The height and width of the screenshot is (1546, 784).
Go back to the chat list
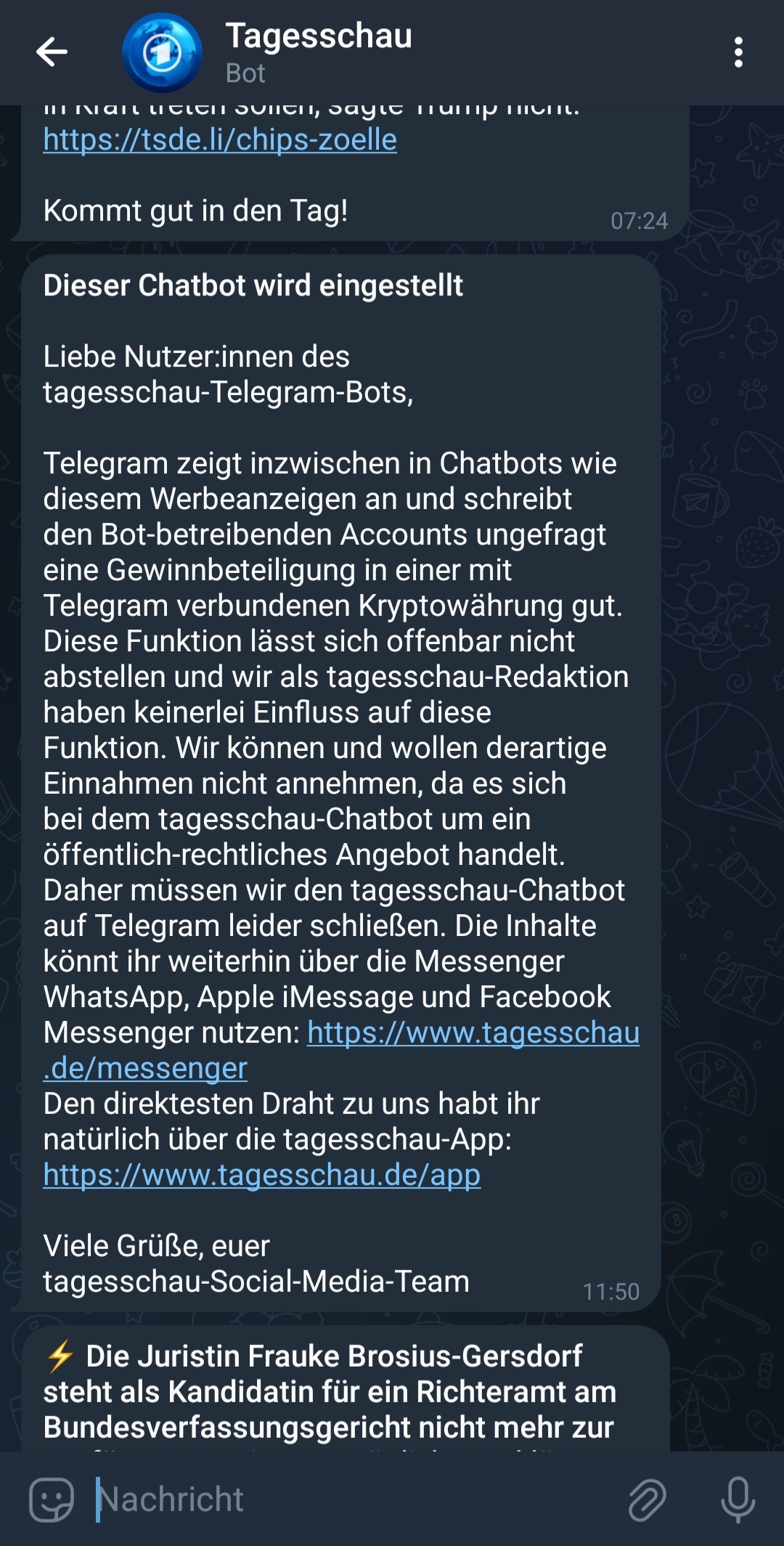point(52,52)
